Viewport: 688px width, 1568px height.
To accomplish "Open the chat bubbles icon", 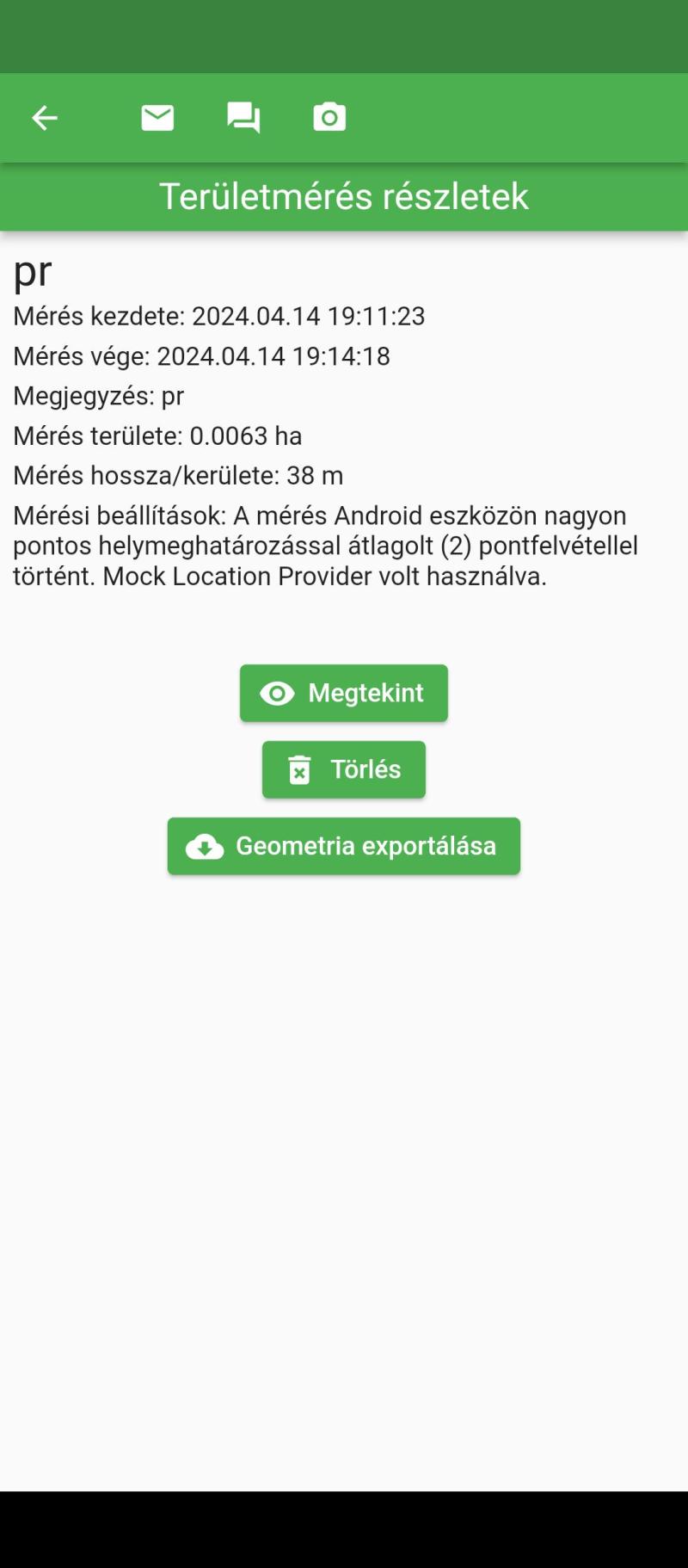I will (243, 118).
